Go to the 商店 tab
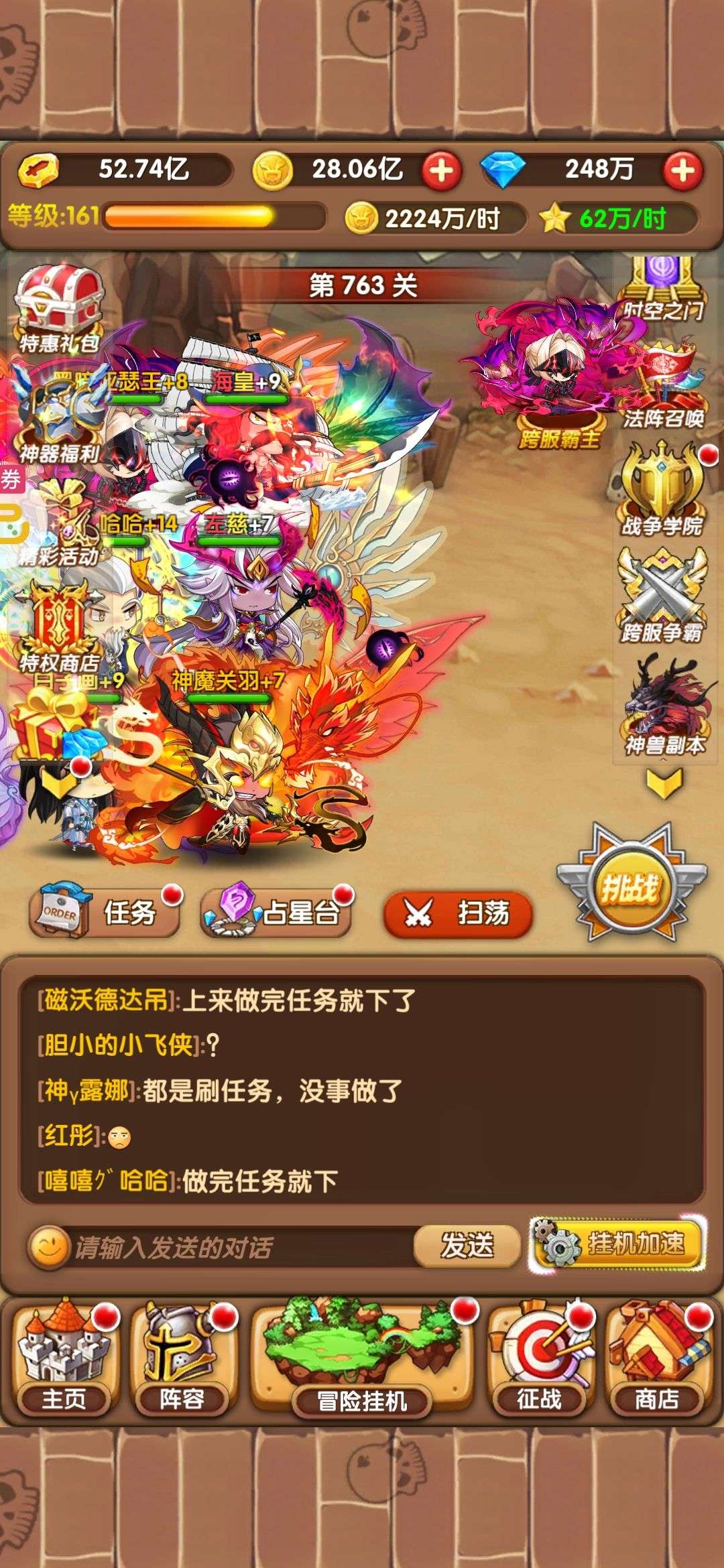The height and width of the screenshot is (1568, 724). pyautogui.click(x=657, y=1360)
